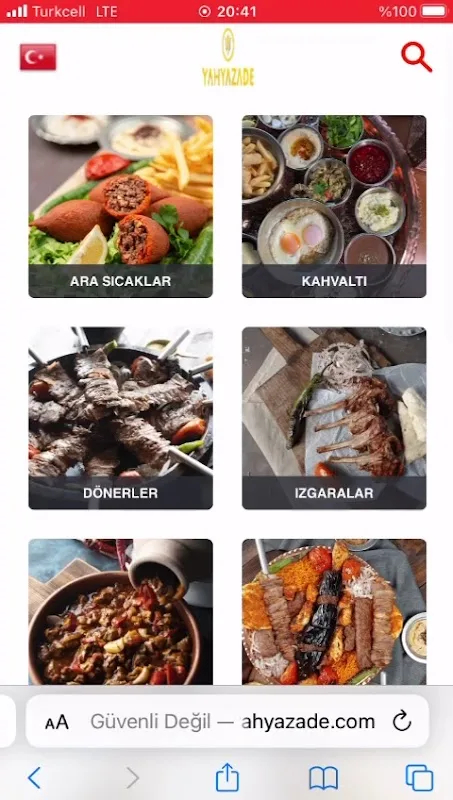Open Safari bookmarks
Screen dimensions: 453x800
click(x=323, y=778)
